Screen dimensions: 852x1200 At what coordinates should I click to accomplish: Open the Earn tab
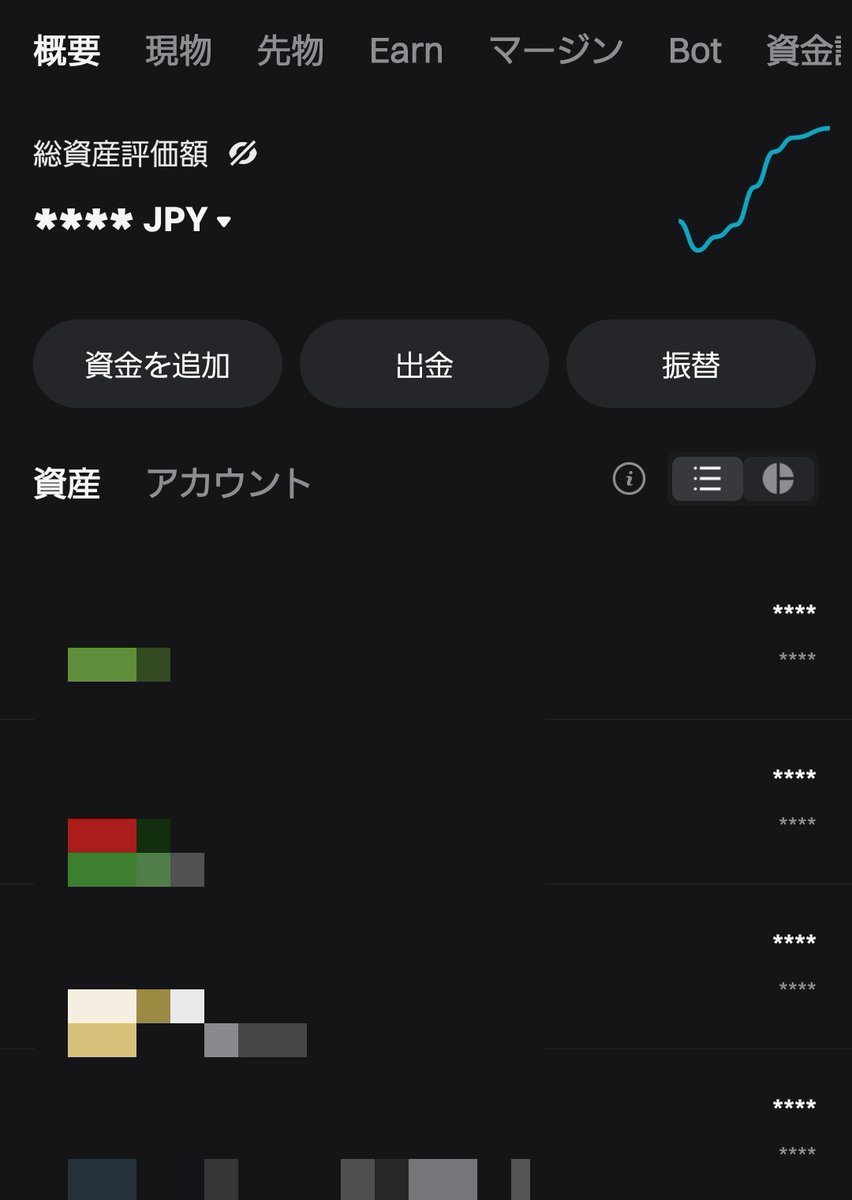[x=406, y=50]
